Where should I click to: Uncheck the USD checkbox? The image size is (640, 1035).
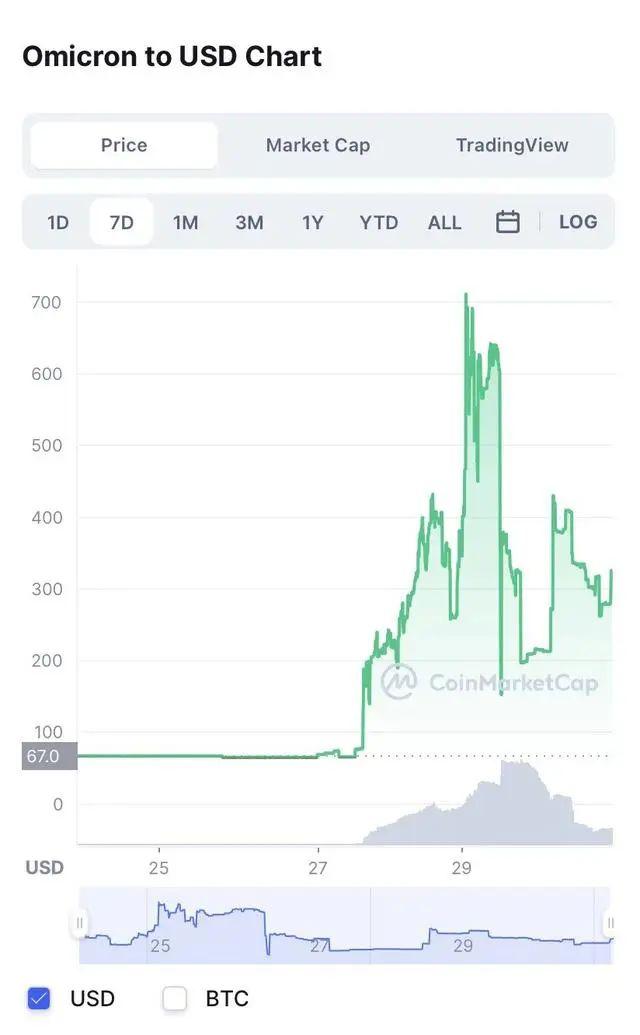point(39,998)
